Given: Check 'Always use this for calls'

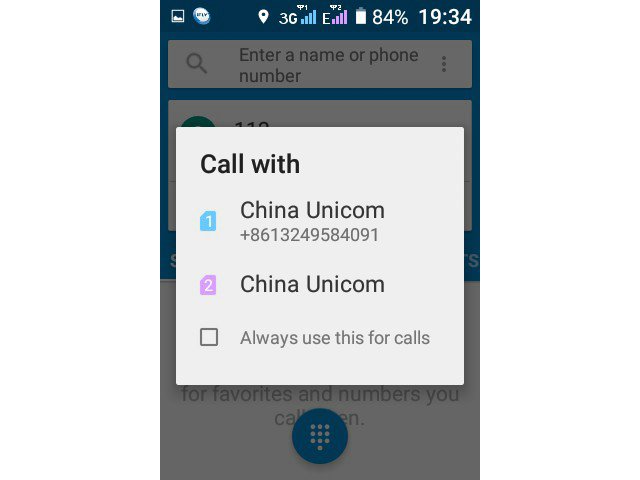Looking at the screenshot, I should pyautogui.click(x=209, y=337).
